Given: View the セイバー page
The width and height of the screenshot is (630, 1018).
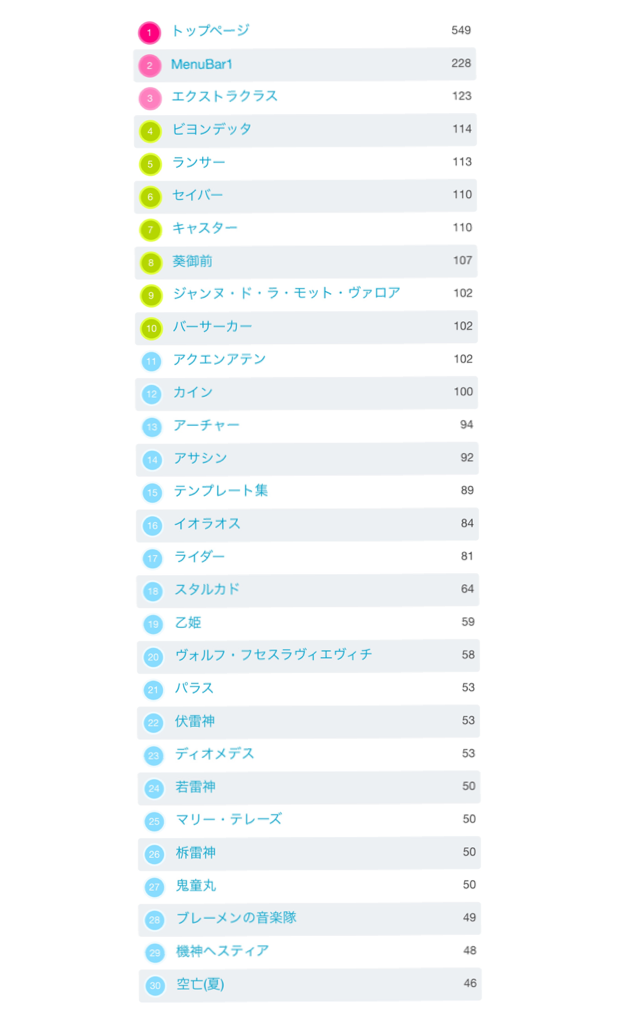Looking at the screenshot, I should [198, 196].
